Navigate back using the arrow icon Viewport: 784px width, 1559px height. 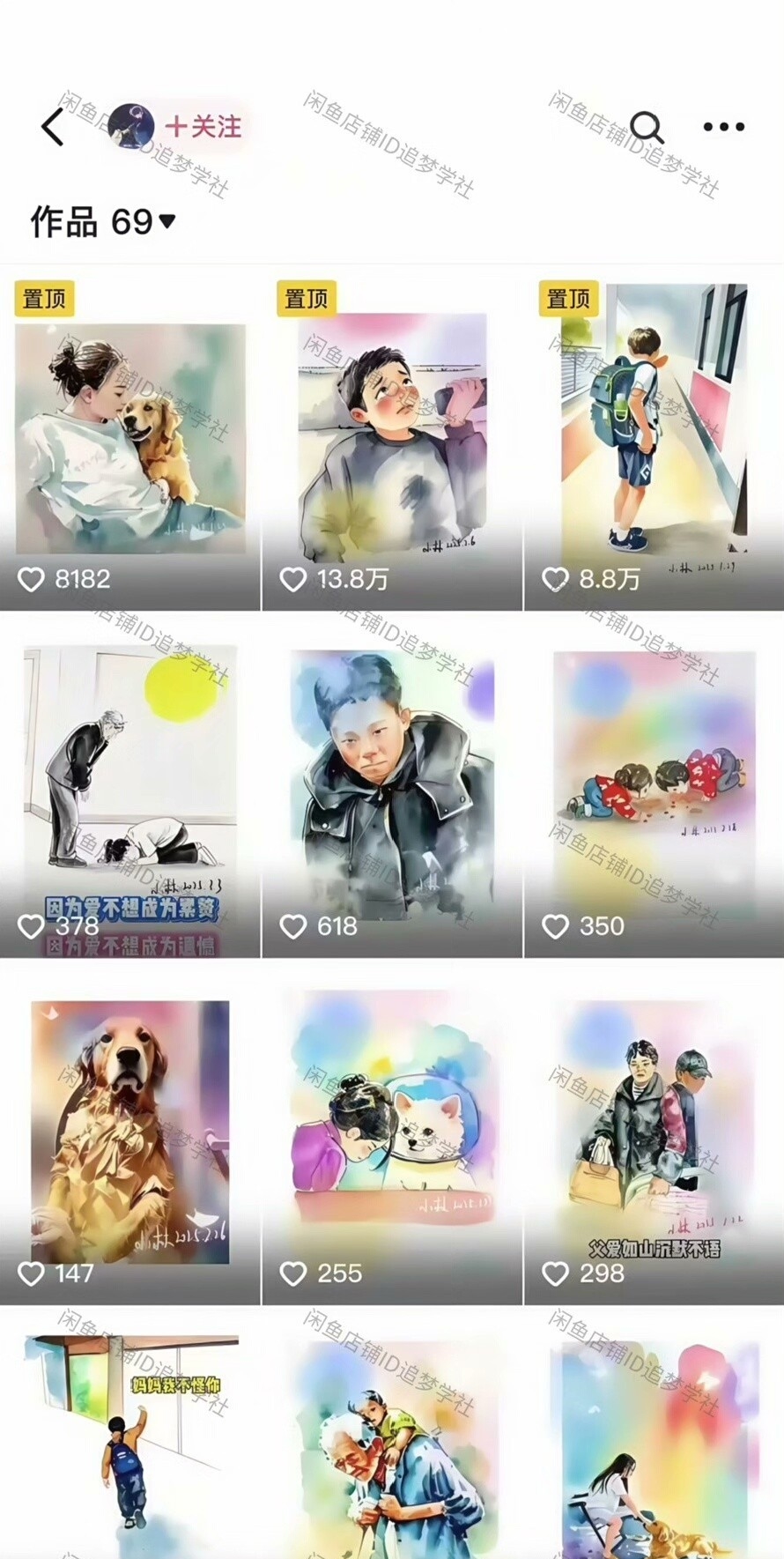tap(53, 125)
